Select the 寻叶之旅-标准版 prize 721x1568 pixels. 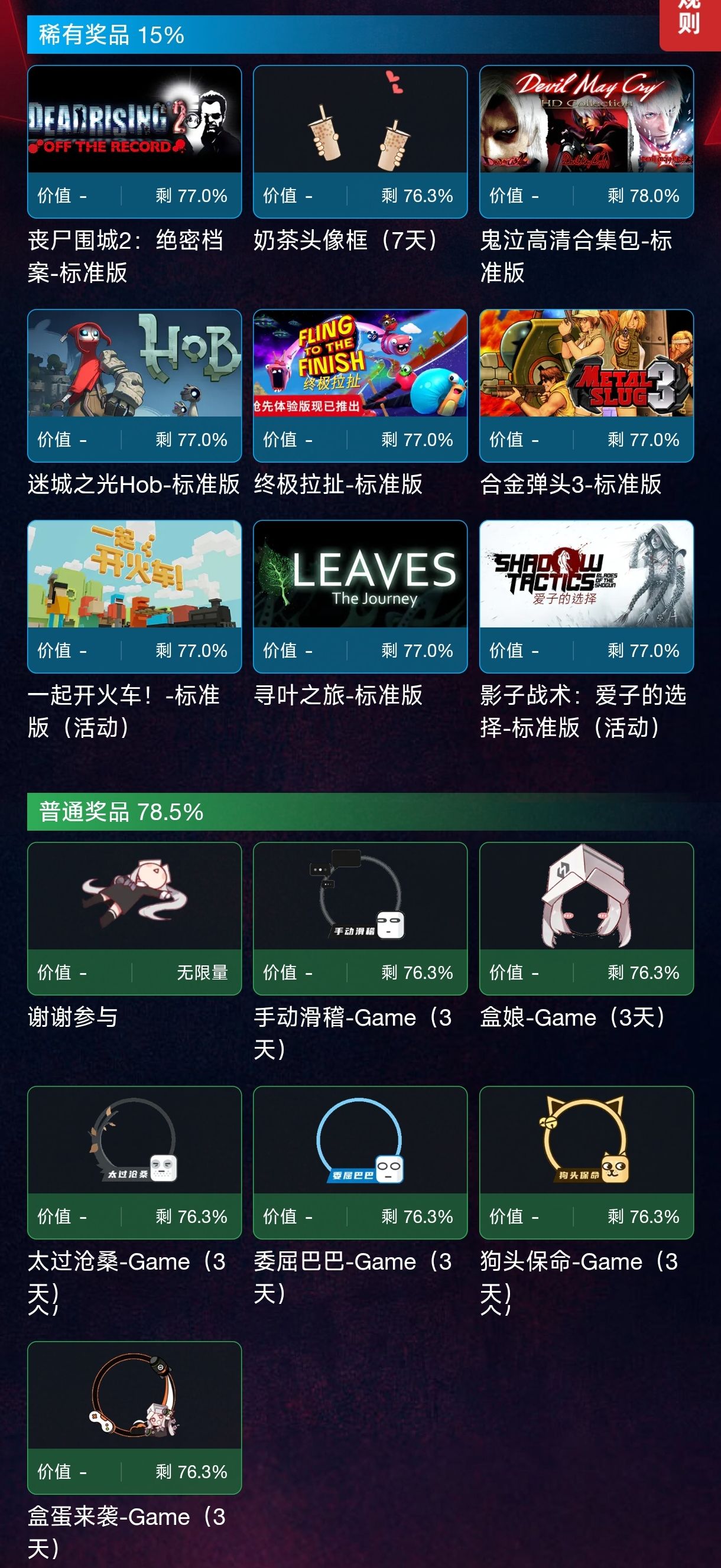(x=360, y=596)
